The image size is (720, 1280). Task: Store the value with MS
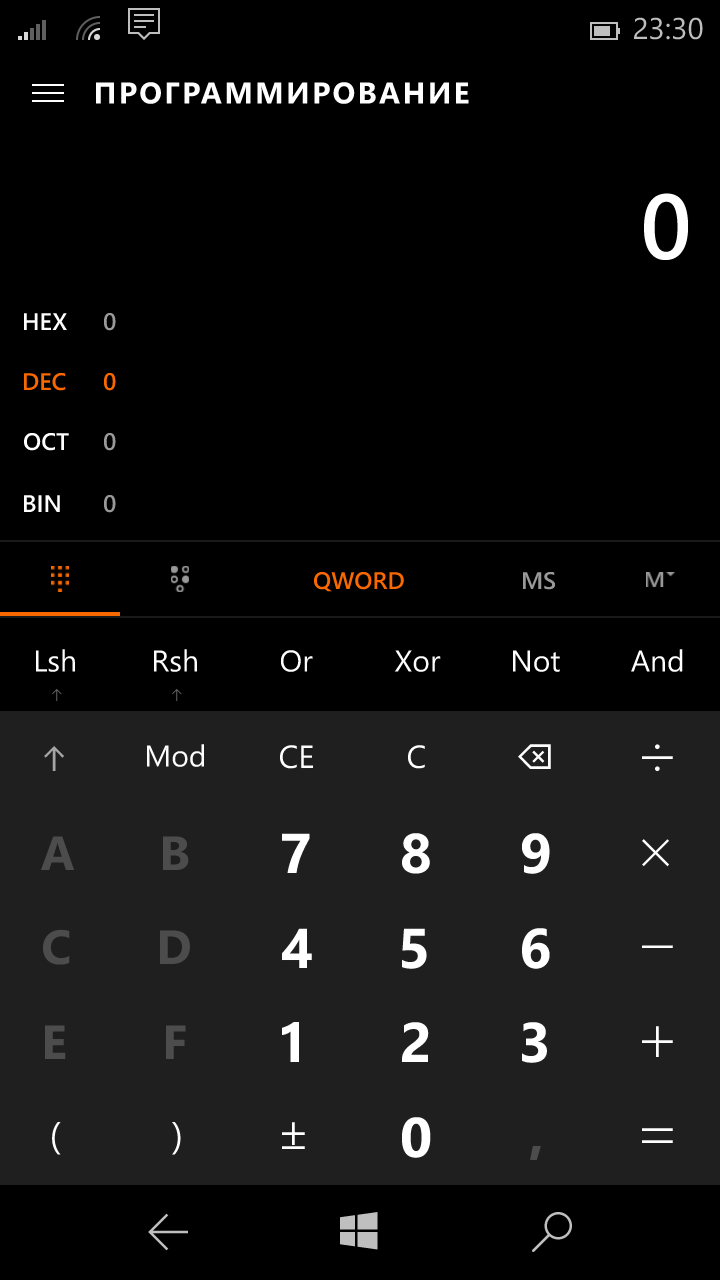tap(538, 581)
